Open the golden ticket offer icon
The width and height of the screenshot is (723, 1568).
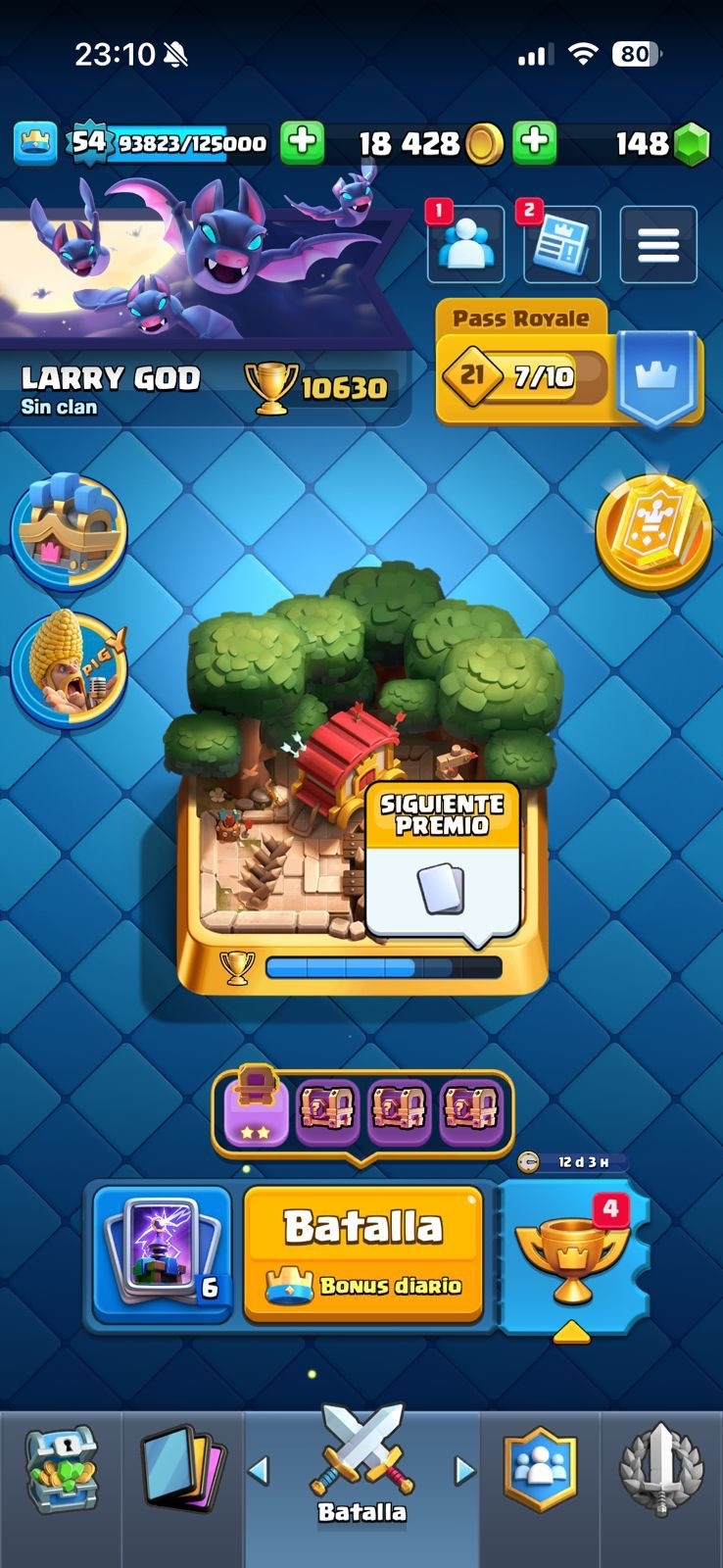[x=653, y=530]
